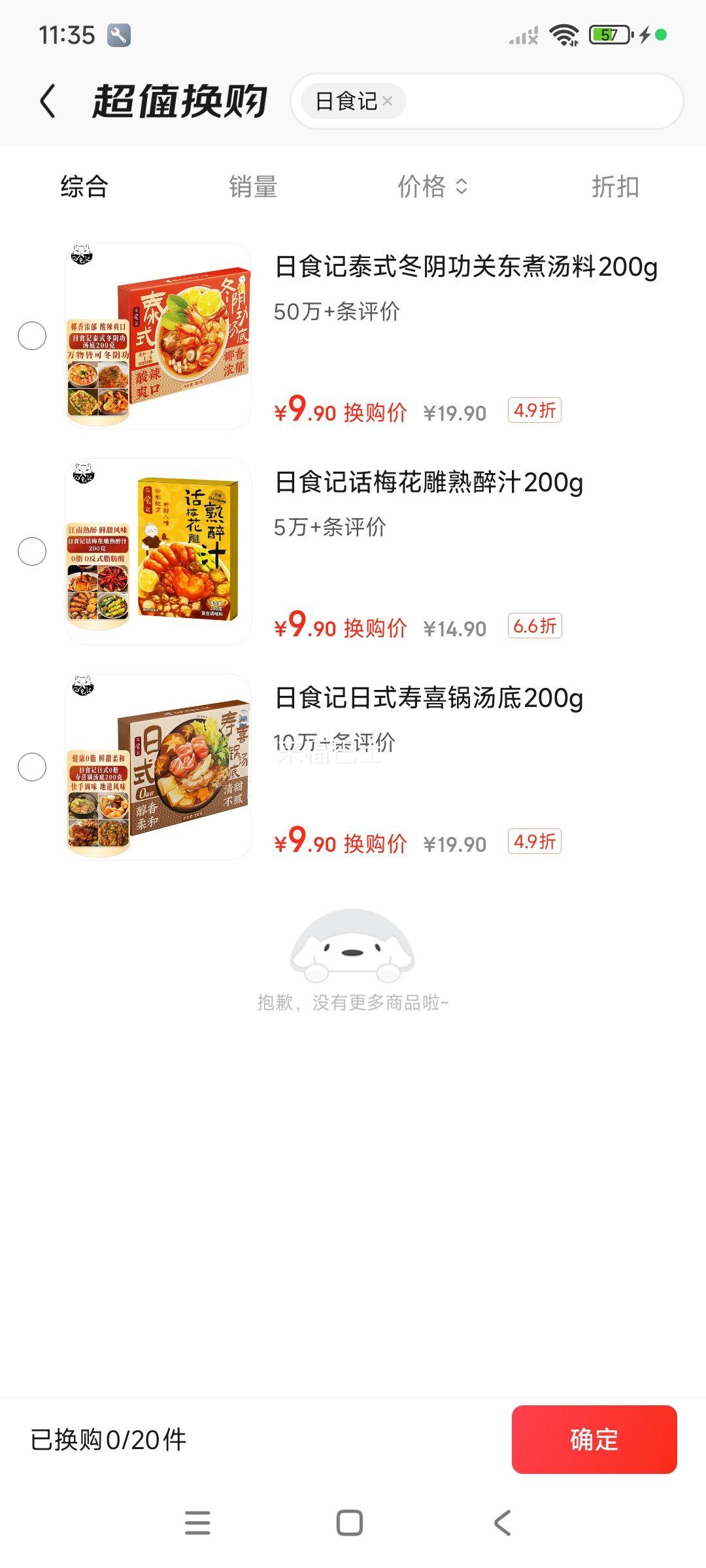
Task: Switch to the 综合 sort tab
Action: [x=84, y=187]
